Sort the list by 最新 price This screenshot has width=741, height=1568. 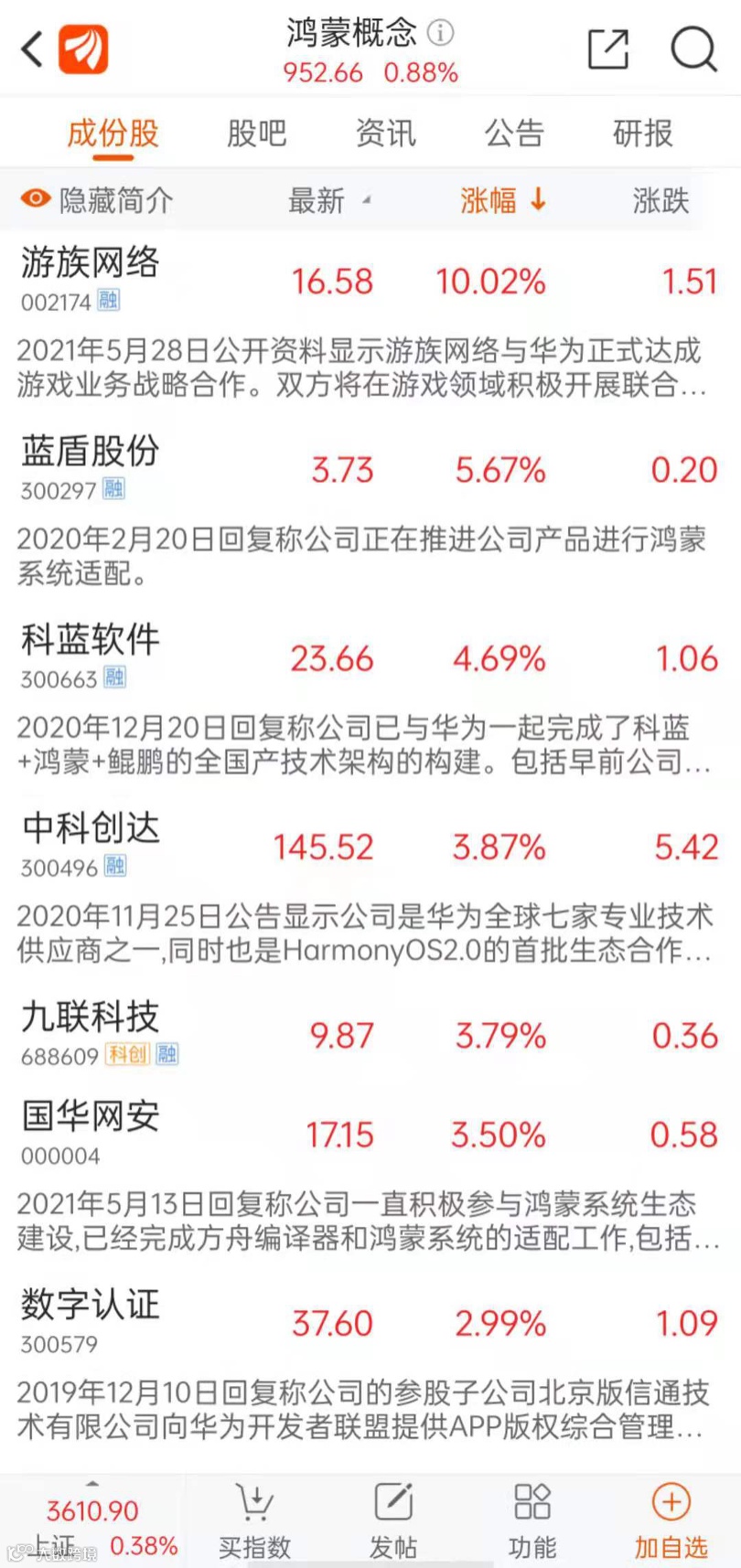pyautogui.click(x=328, y=200)
